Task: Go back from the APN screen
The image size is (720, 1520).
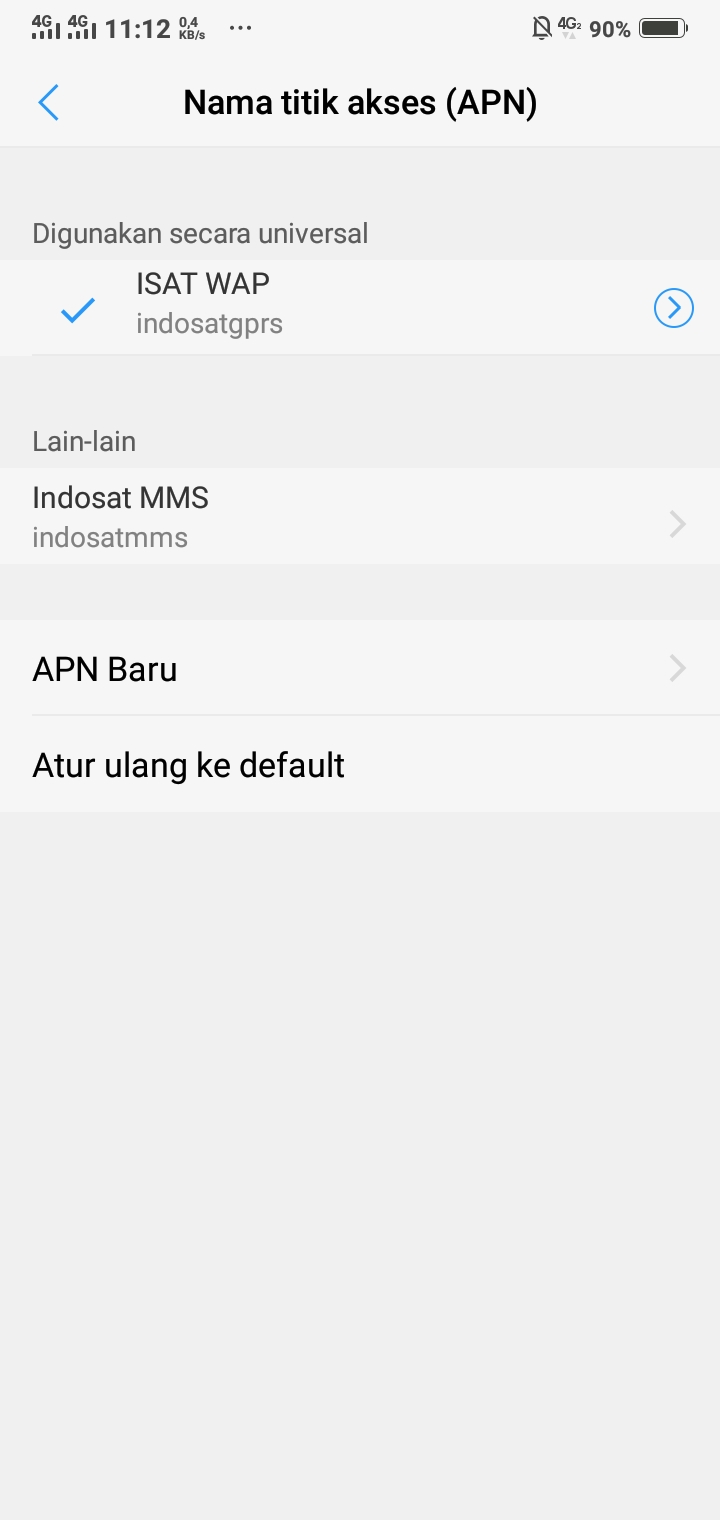Action: point(48,103)
